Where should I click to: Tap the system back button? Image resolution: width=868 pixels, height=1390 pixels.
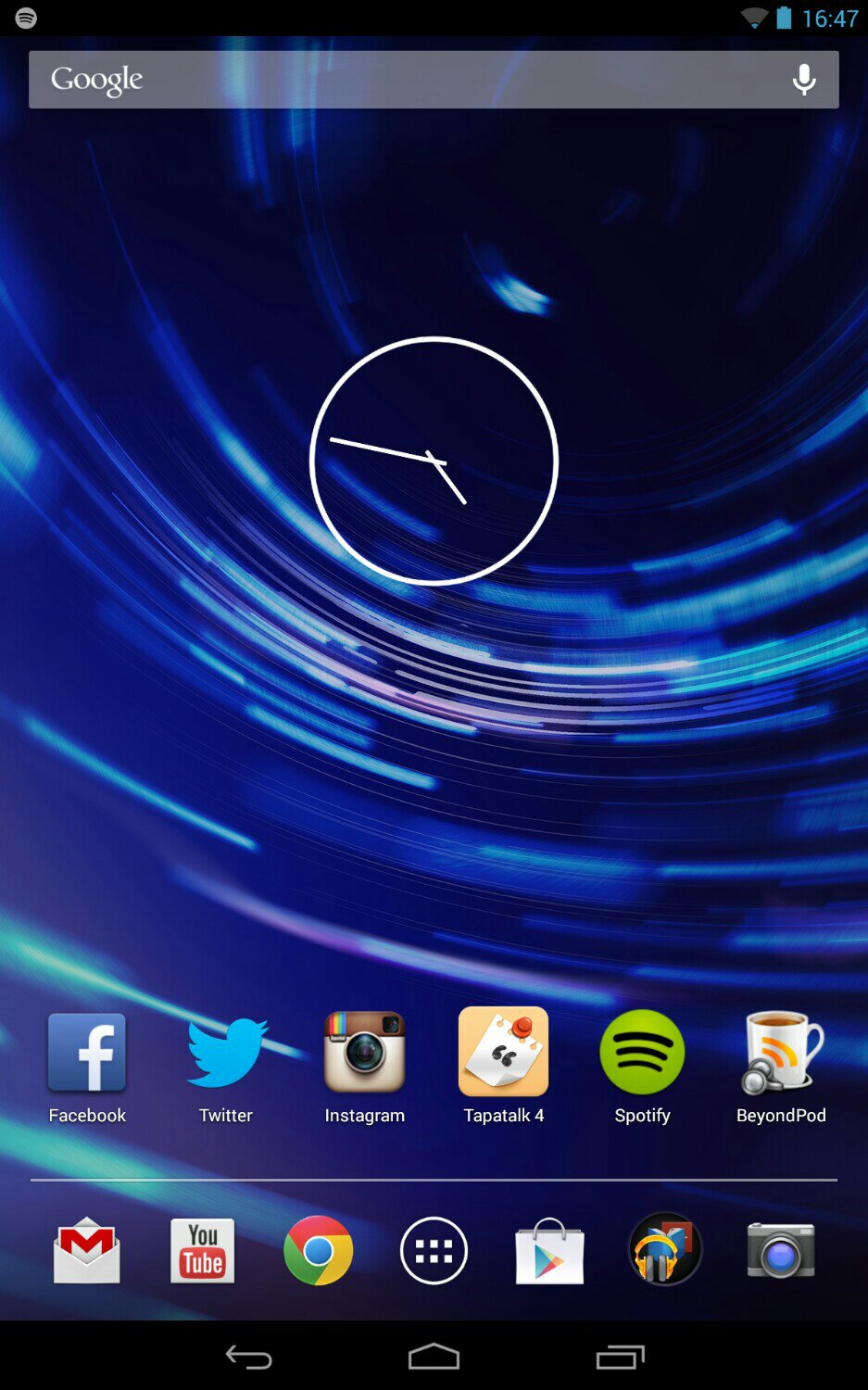tap(248, 1358)
